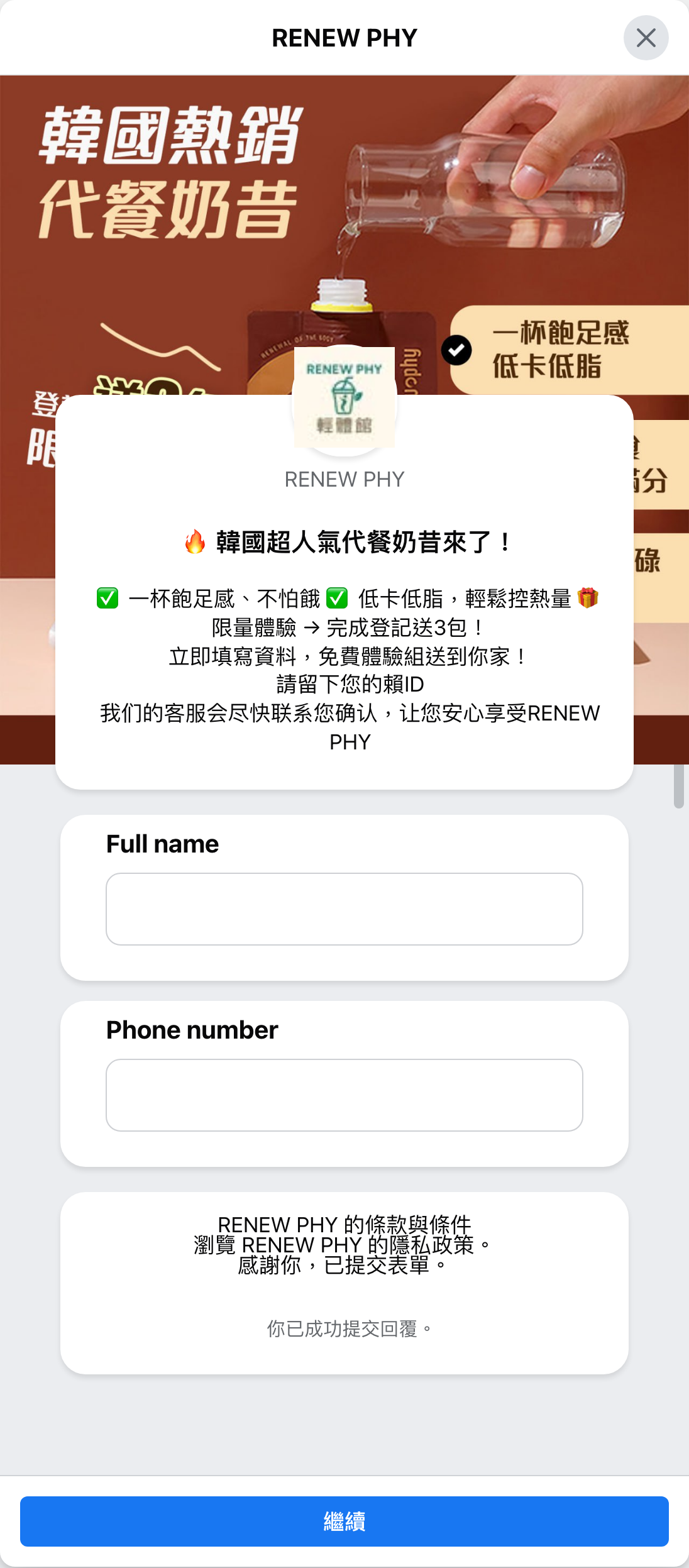Click the 一杯飽足感 低卡低脂 badge on banner

561,349
